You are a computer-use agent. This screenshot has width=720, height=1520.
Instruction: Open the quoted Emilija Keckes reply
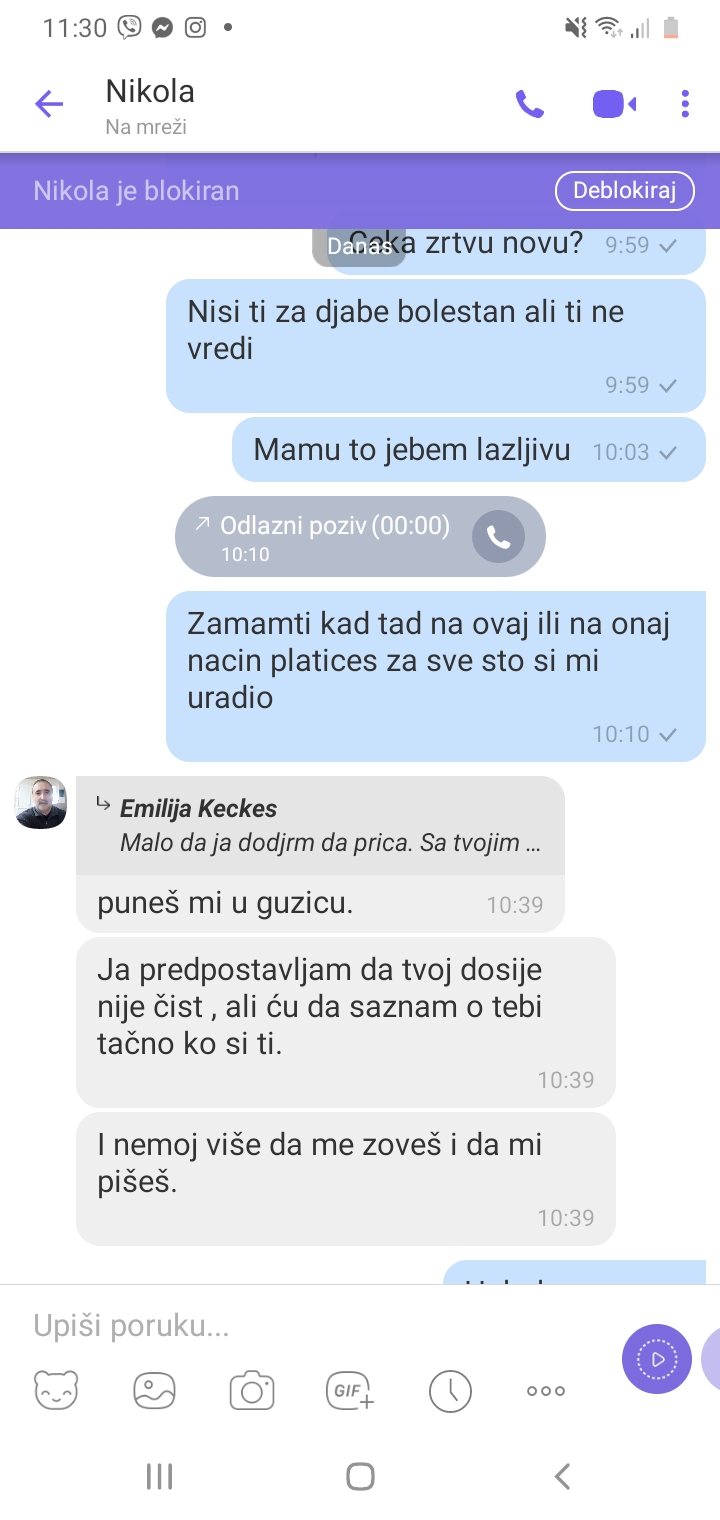point(320,825)
